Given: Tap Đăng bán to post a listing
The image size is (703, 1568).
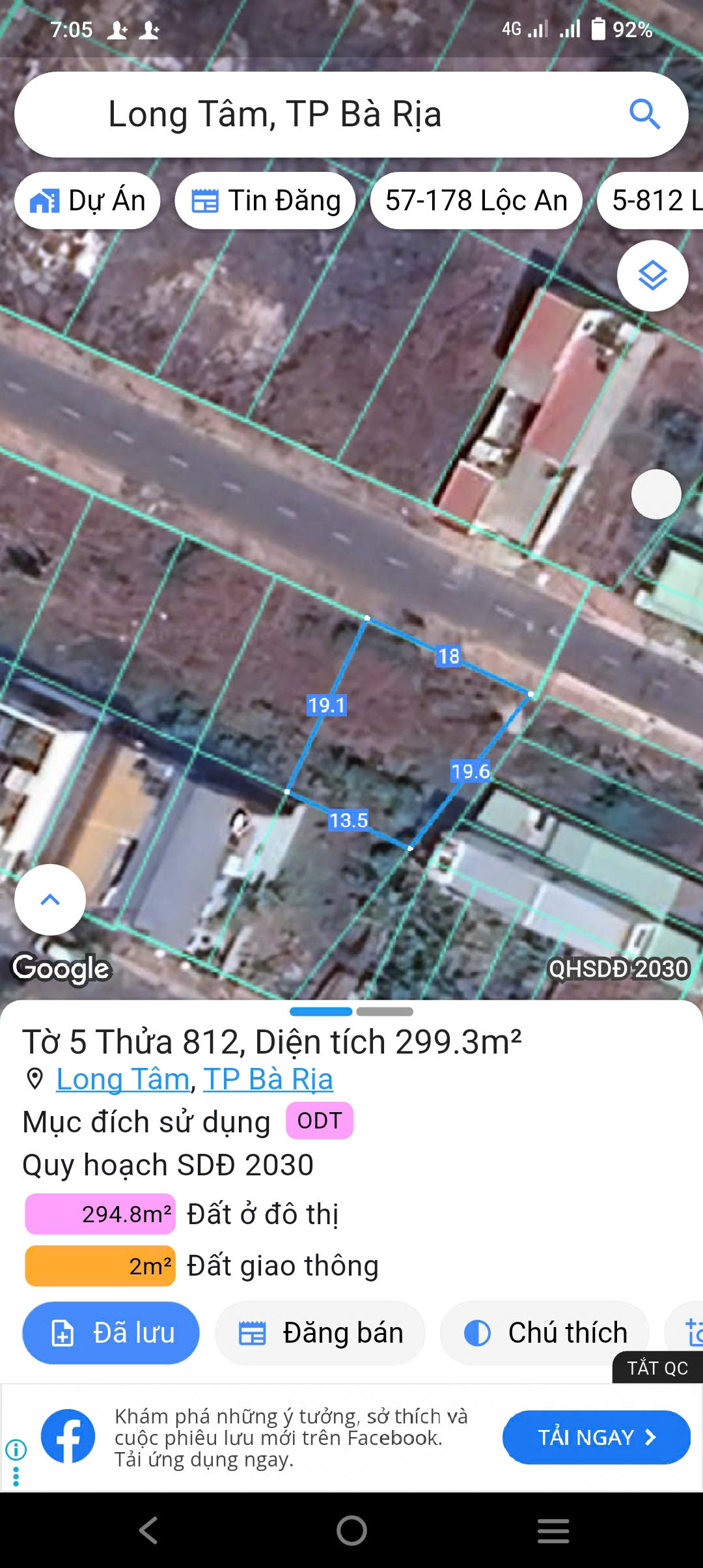Looking at the screenshot, I should click(x=320, y=1333).
